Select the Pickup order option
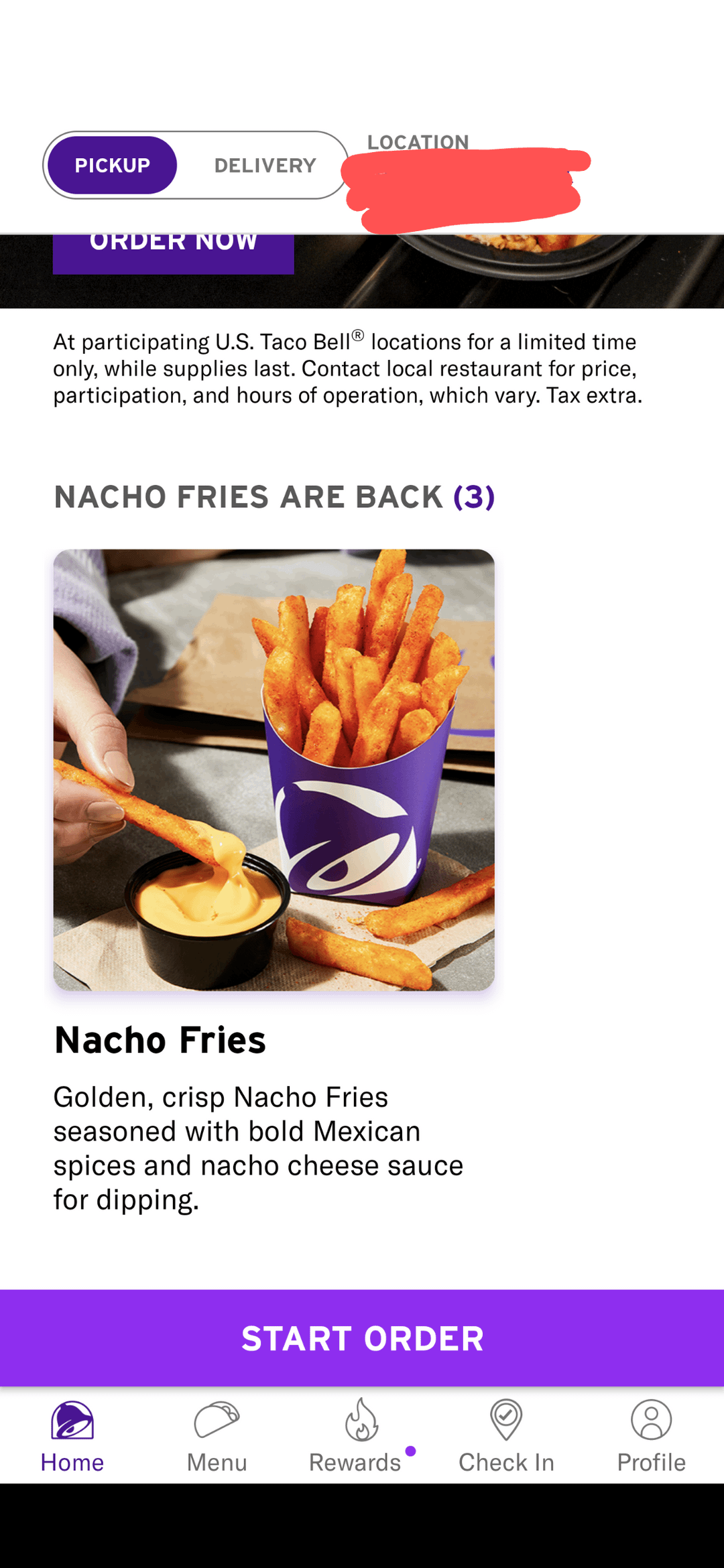 tap(113, 166)
